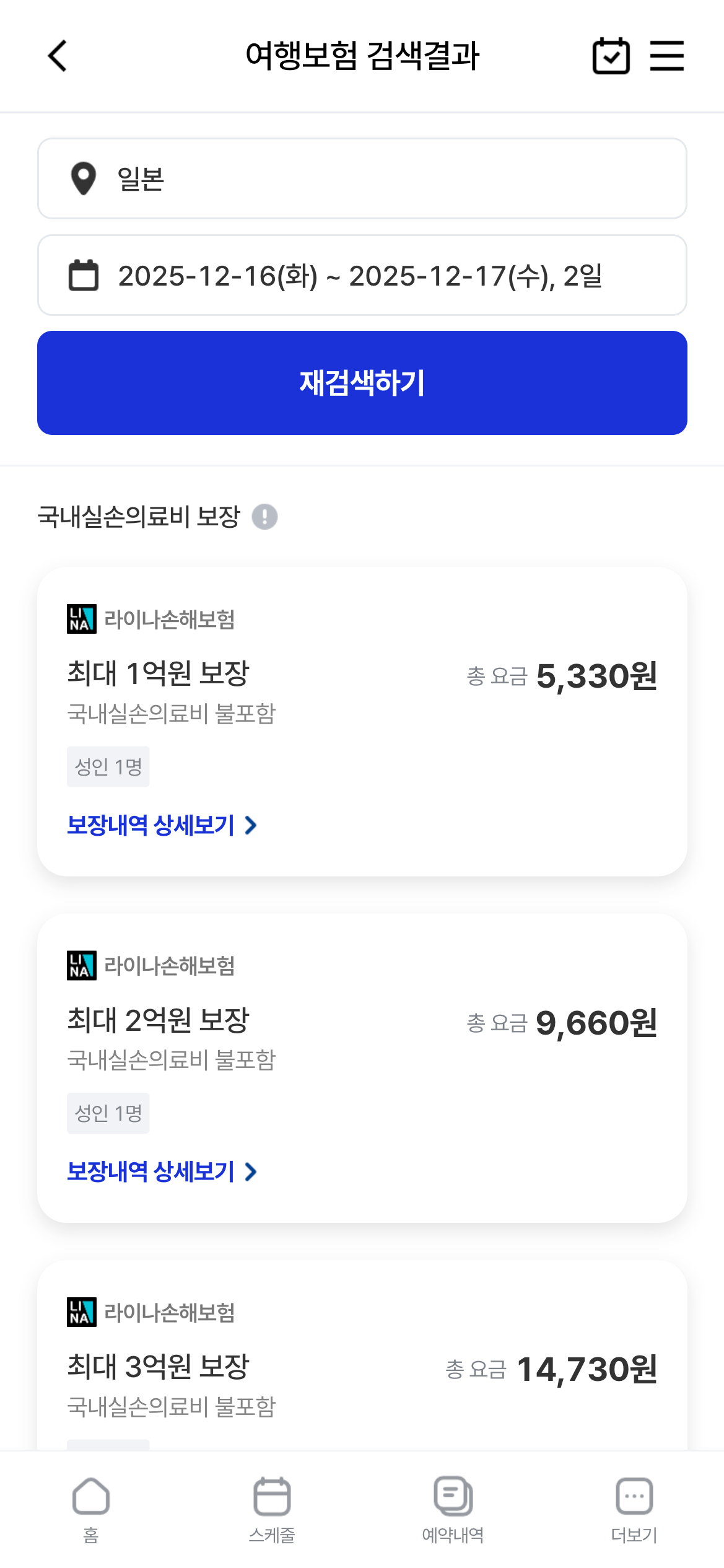Screen dimensions: 724x1568
Task: Open the calendar check icon
Action: coord(611,56)
